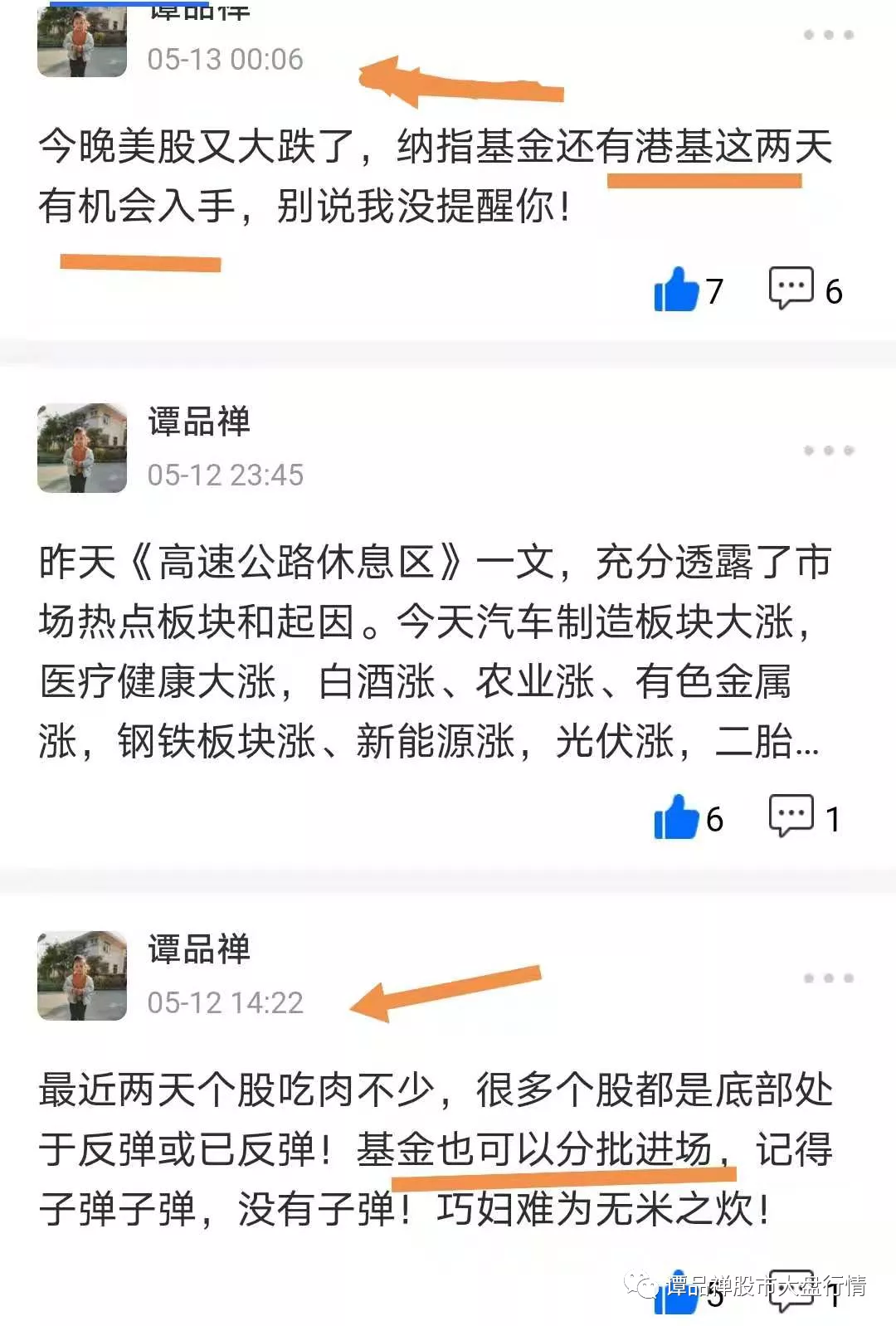Open 谭品禅's avatar on the 05-12 14:22 post
Image resolution: width=896 pixels, height=1326 pixels.
pyautogui.click(x=82, y=976)
